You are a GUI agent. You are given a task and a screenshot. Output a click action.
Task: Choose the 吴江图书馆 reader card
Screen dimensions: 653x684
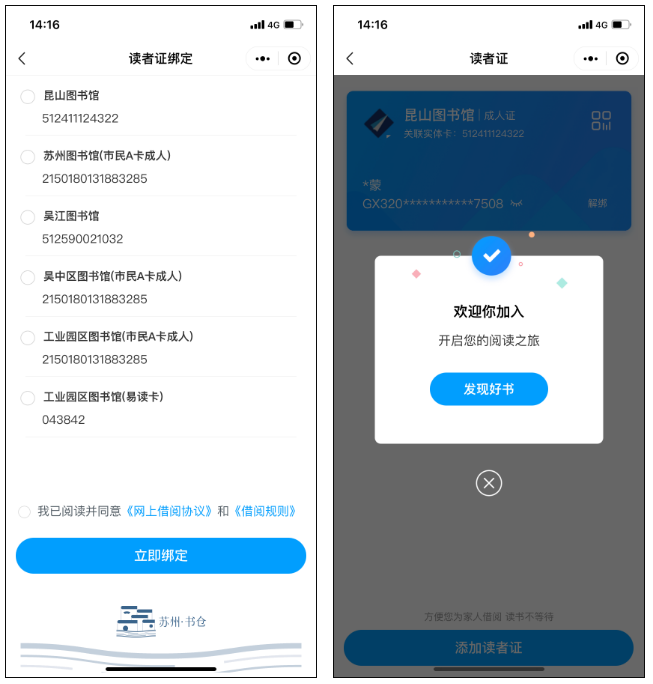(x=27, y=217)
